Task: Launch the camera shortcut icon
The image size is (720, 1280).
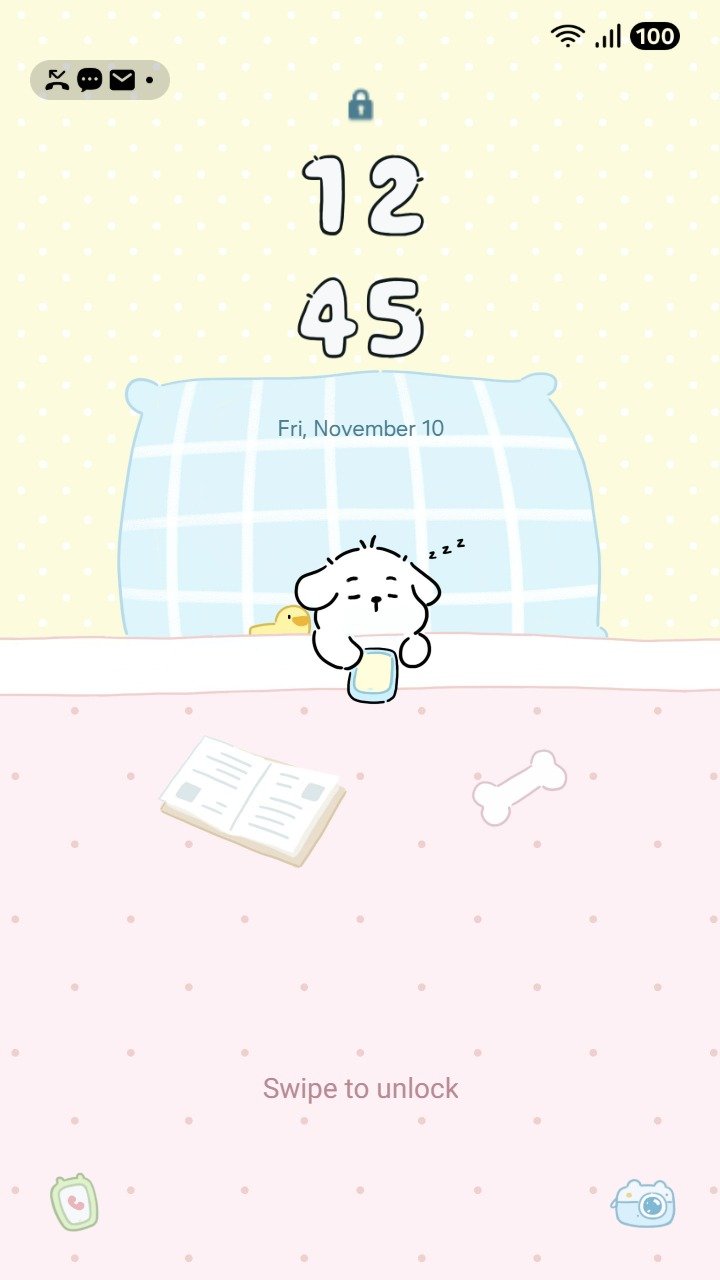Action: tap(643, 1203)
